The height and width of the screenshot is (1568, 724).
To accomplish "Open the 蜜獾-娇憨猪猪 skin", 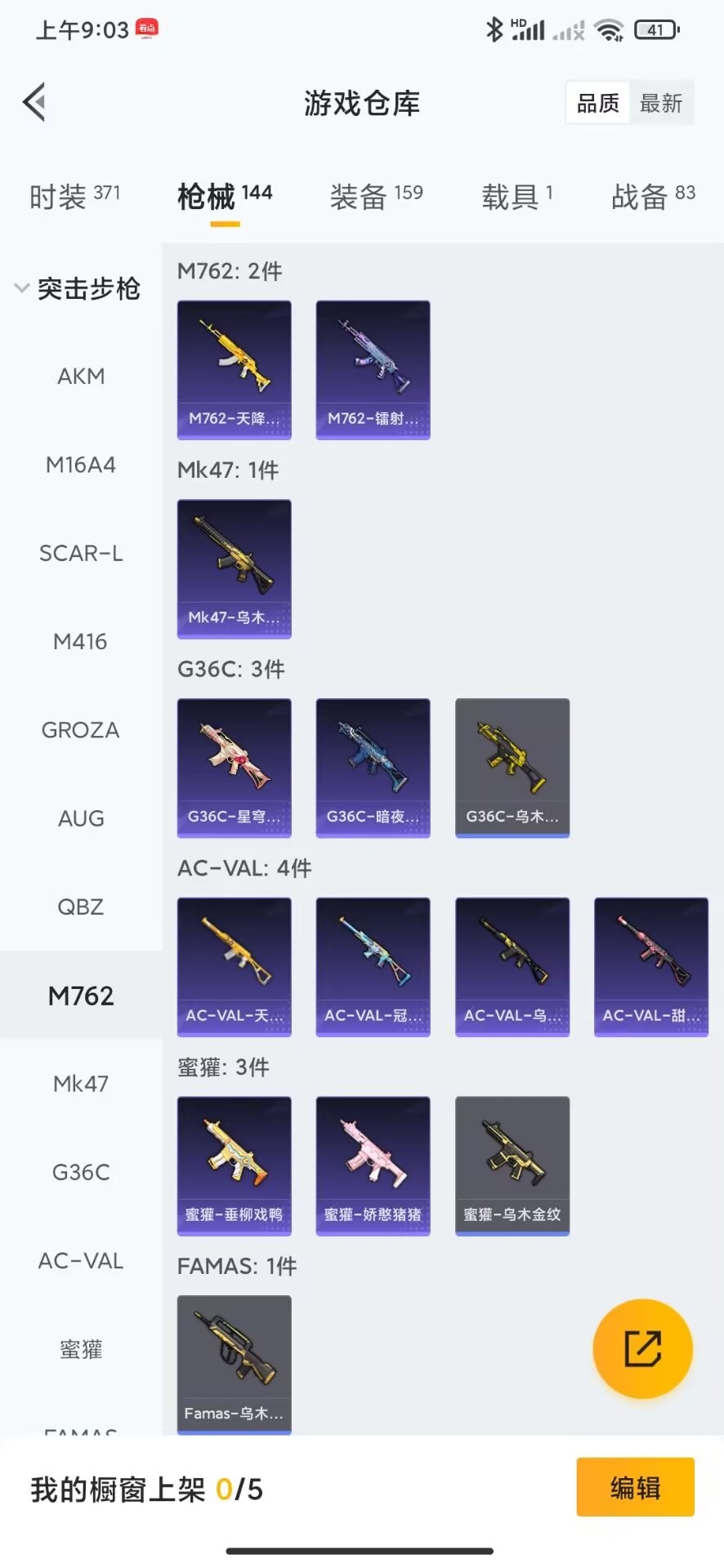I will (x=373, y=1166).
